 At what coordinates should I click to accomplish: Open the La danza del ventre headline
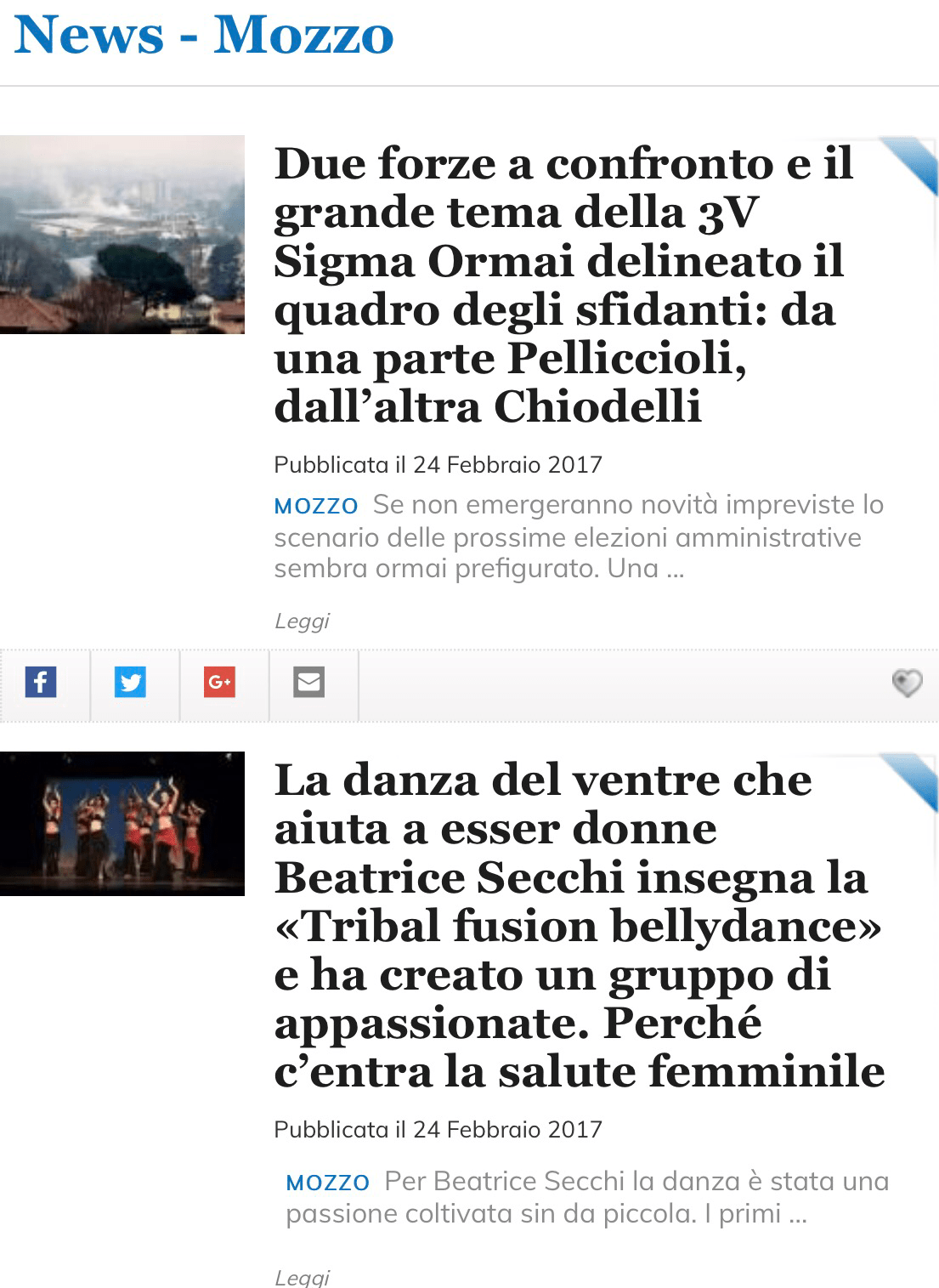click(x=578, y=925)
